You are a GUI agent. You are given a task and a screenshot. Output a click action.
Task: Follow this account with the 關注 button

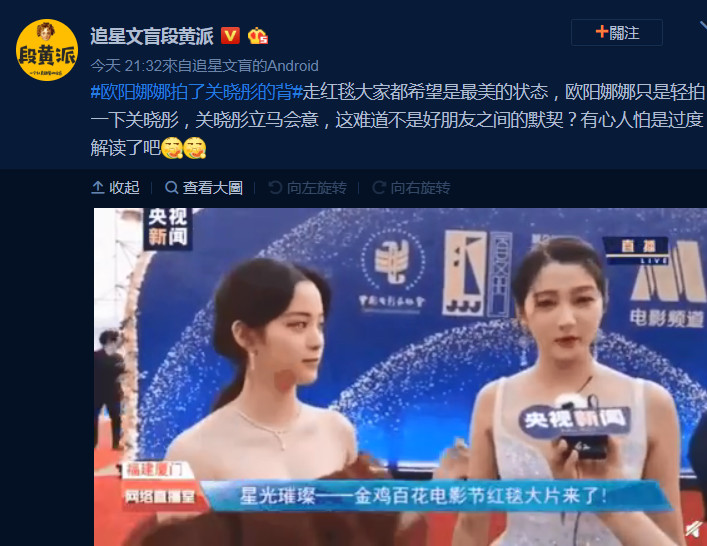click(x=616, y=32)
